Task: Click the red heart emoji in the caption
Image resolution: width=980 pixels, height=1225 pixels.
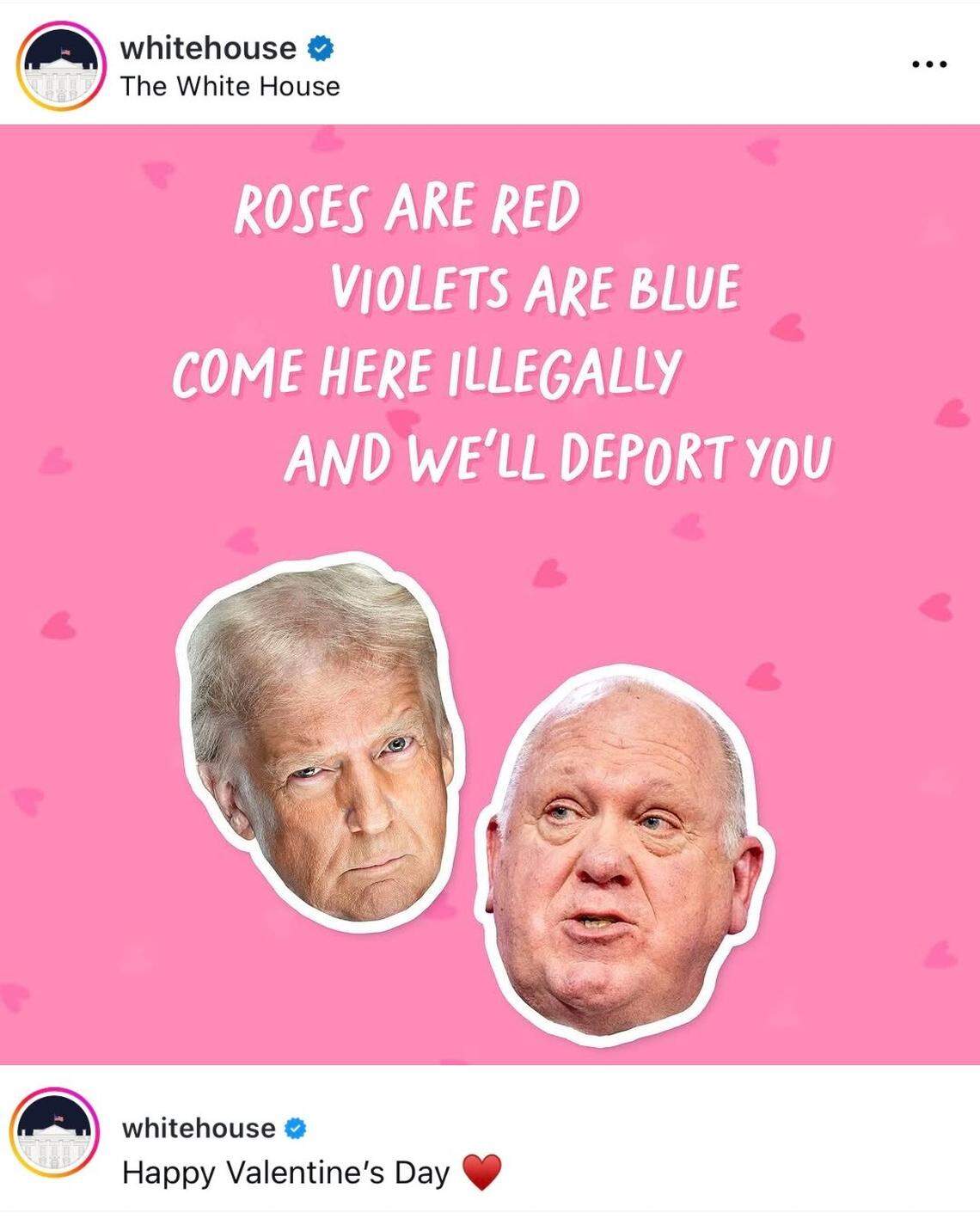Action: click(x=482, y=1170)
